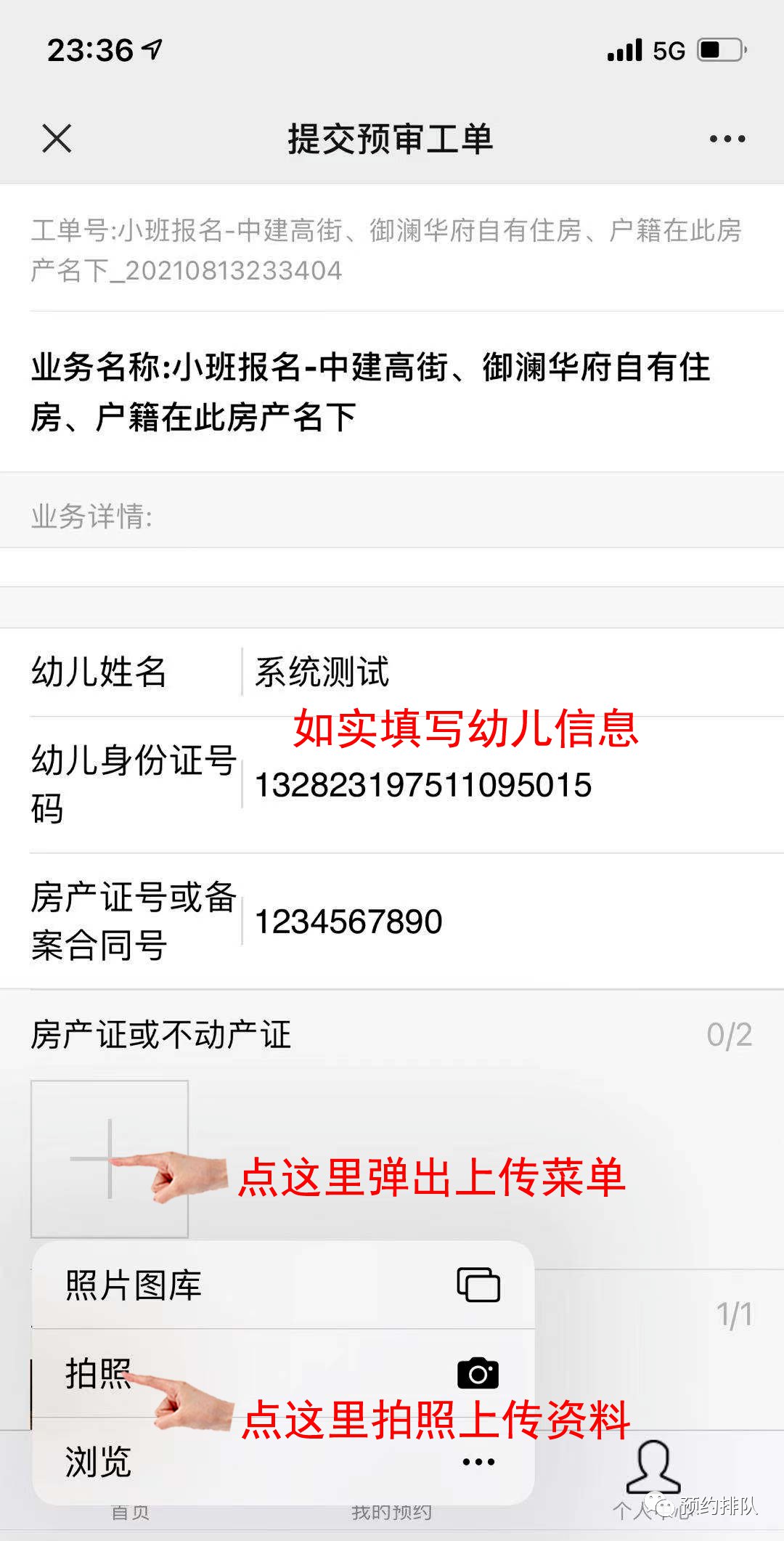Select 拍照 to take a photo
Viewport: 784px width, 1541px height.
coord(283,1373)
